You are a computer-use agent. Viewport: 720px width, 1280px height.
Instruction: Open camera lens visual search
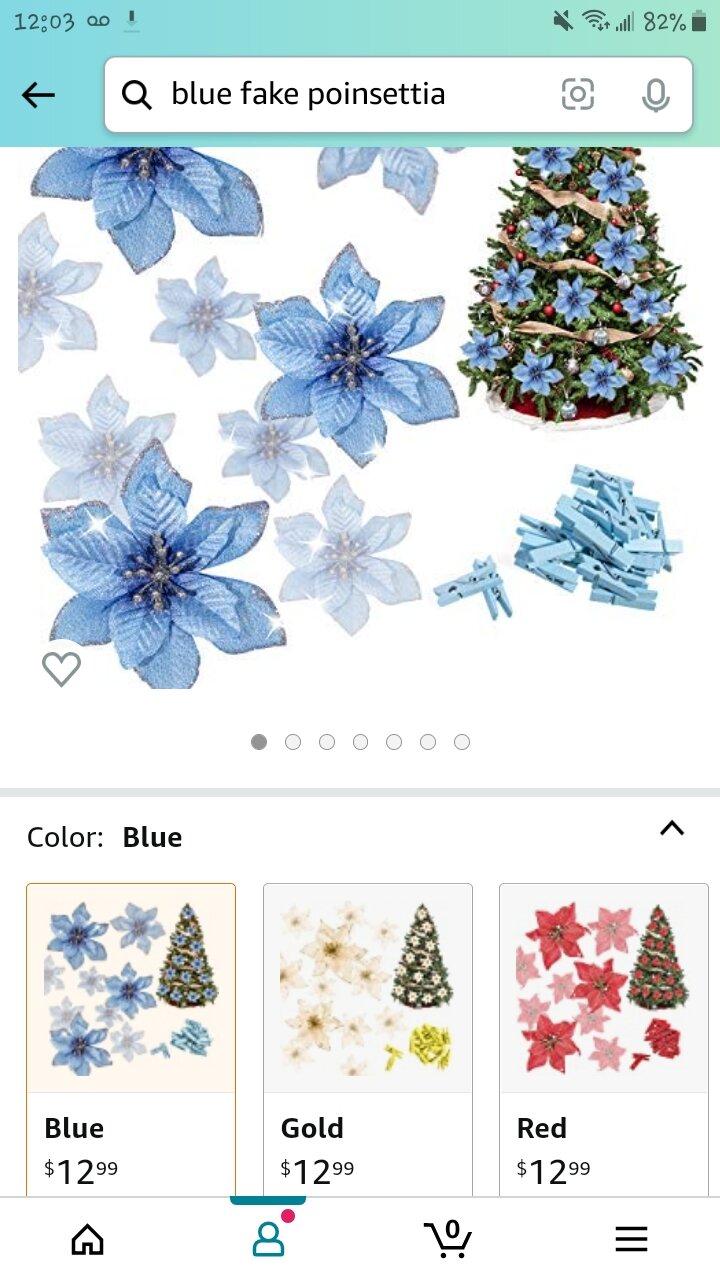(578, 95)
